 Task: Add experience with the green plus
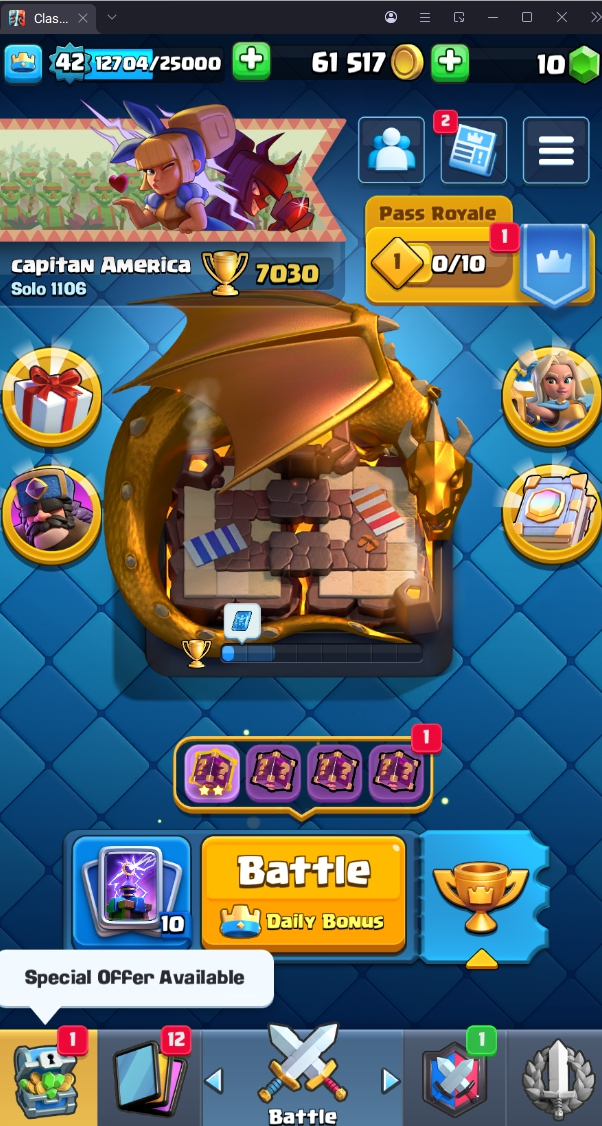[251, 63]
